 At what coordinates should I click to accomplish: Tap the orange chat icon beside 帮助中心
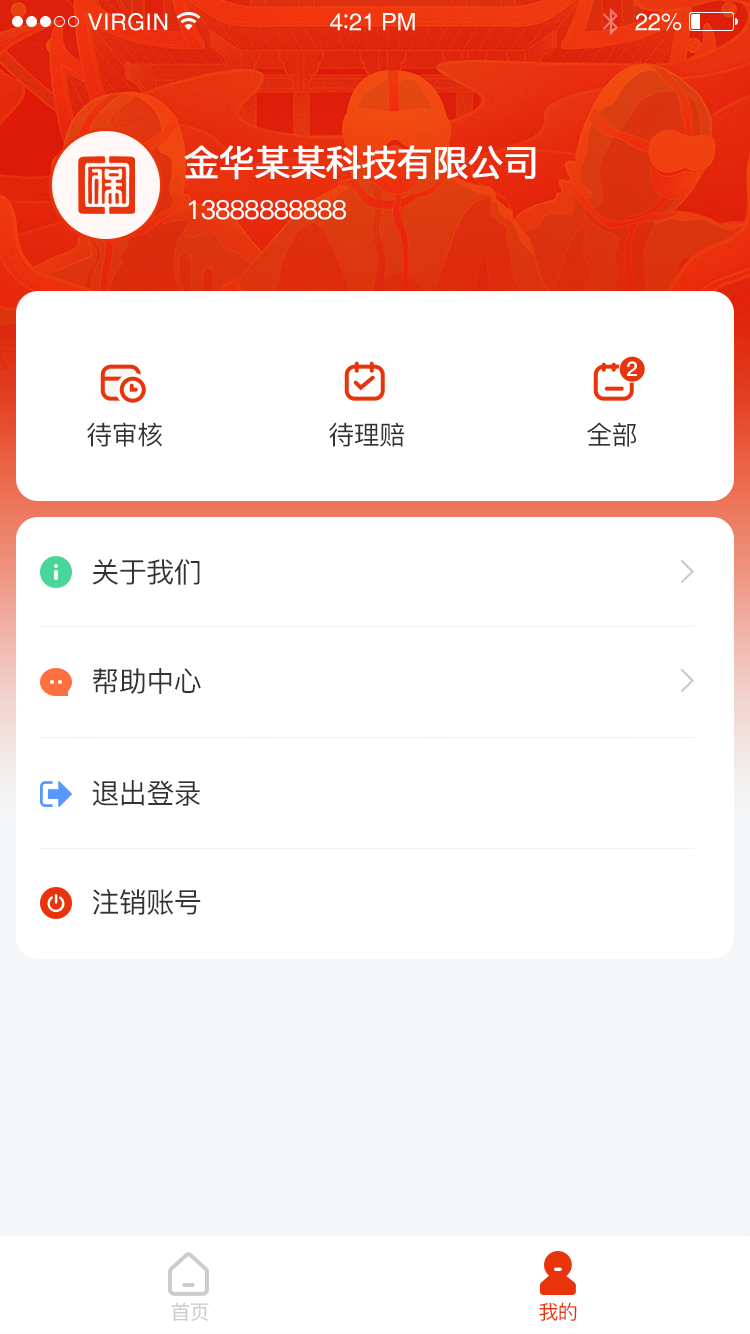pyautogui.click(x=56, y=681)
